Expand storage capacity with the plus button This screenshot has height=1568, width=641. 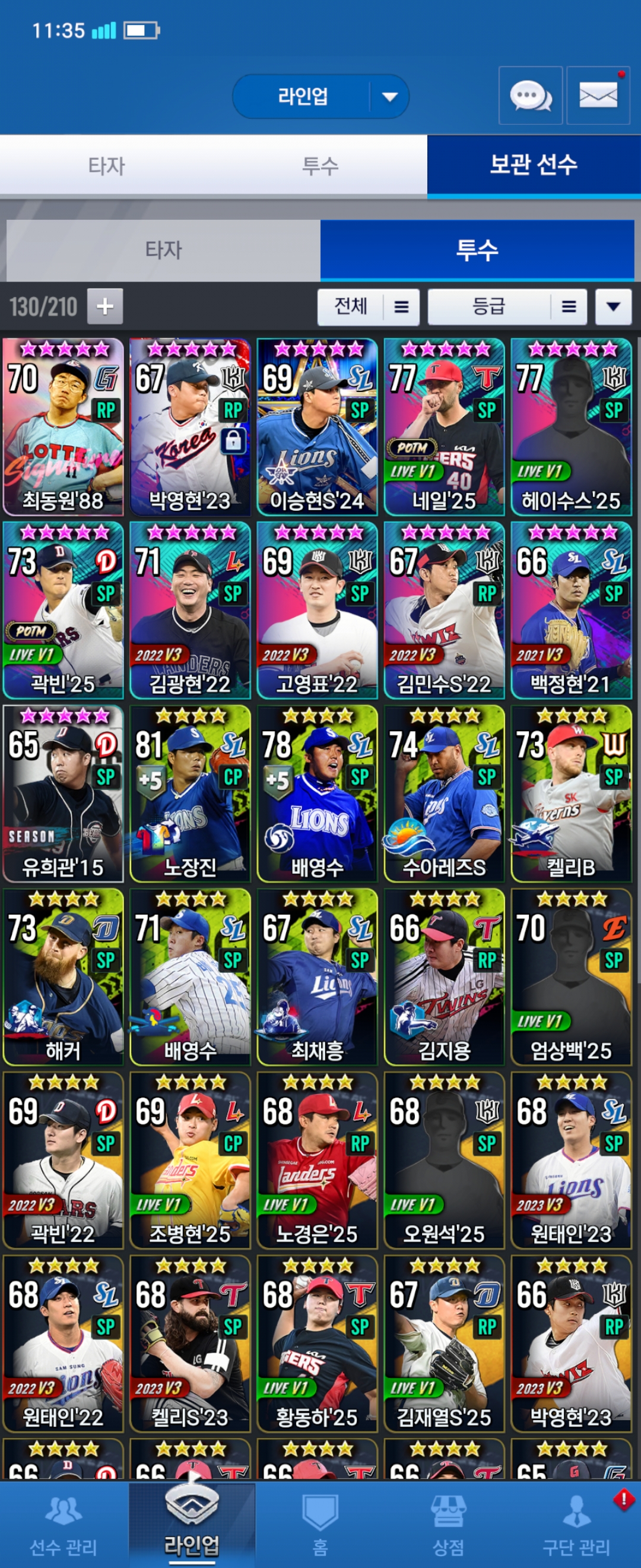tap(105, 306)
